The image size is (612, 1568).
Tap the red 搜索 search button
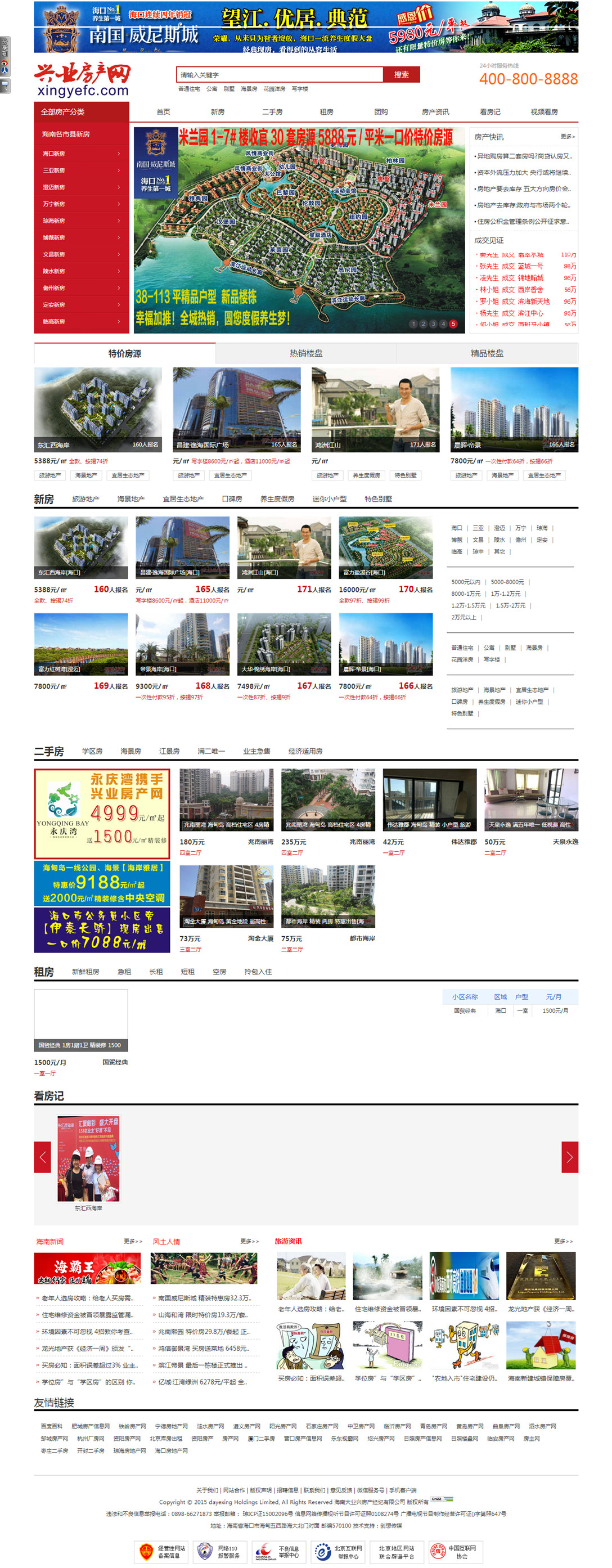coord(401,75)
